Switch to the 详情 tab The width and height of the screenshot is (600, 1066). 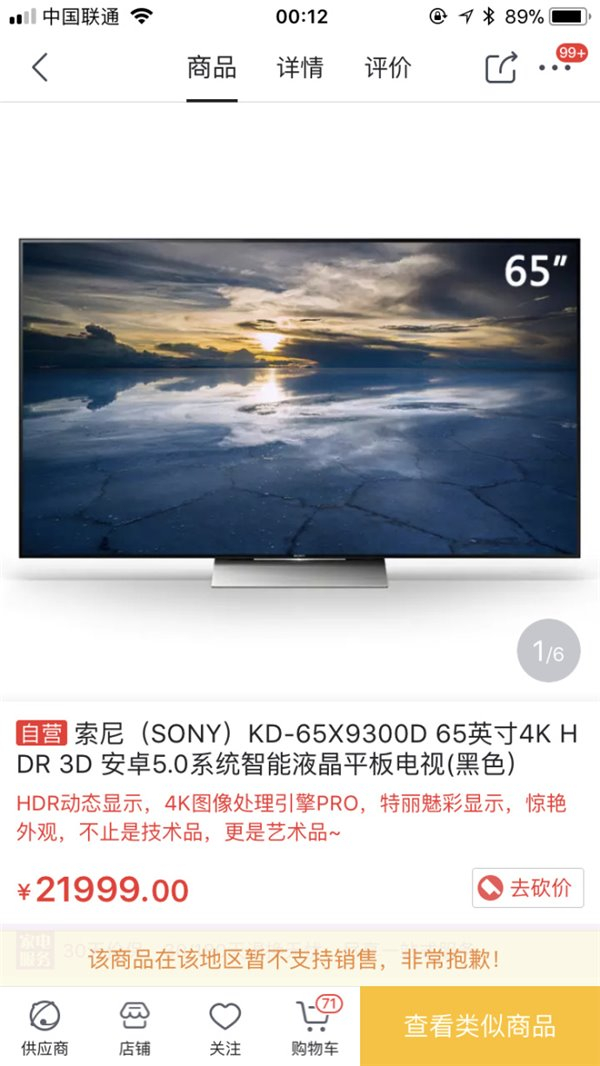click(300, 68)
